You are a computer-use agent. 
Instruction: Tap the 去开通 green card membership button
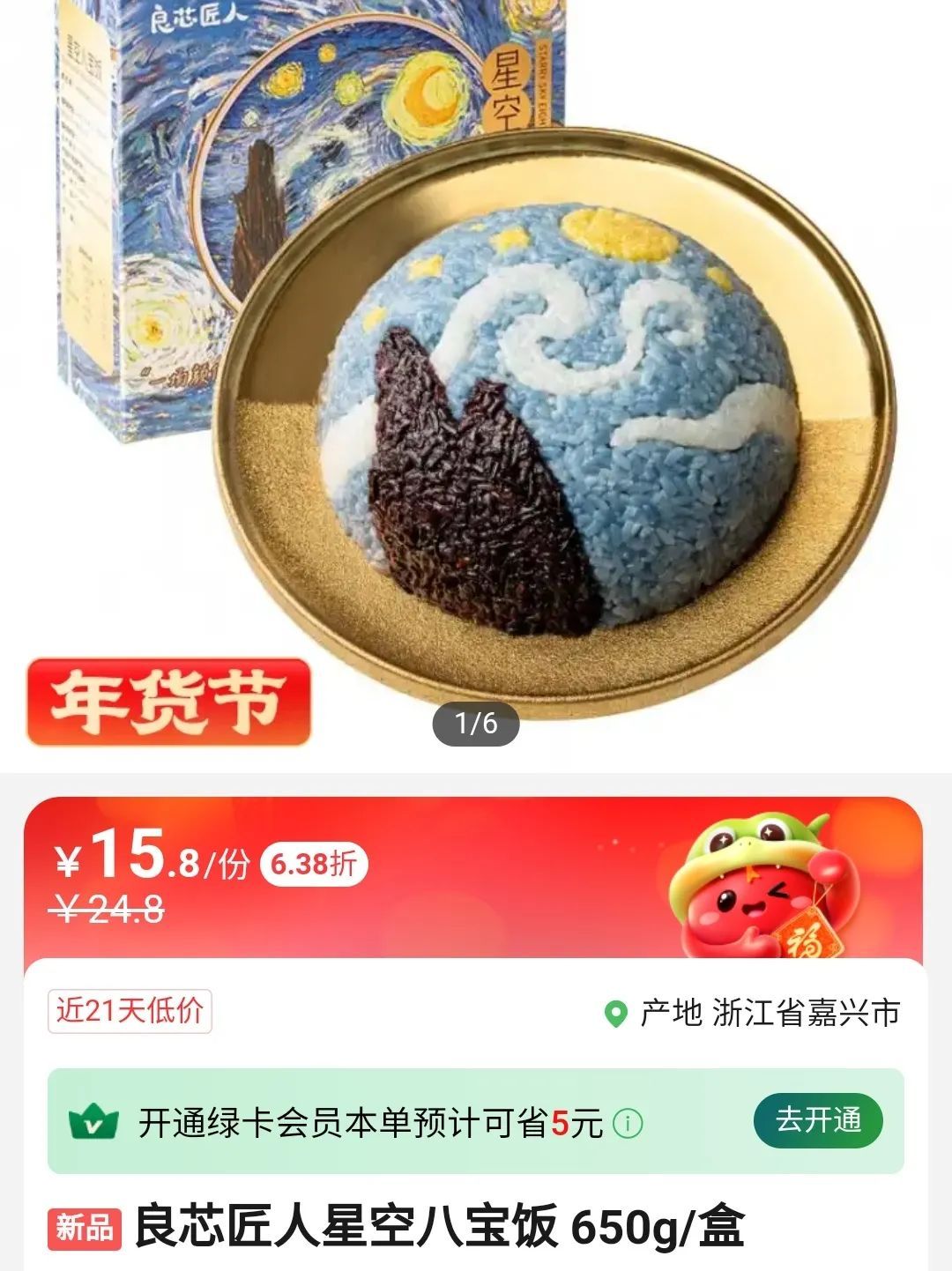click(x=818, y=1120)
